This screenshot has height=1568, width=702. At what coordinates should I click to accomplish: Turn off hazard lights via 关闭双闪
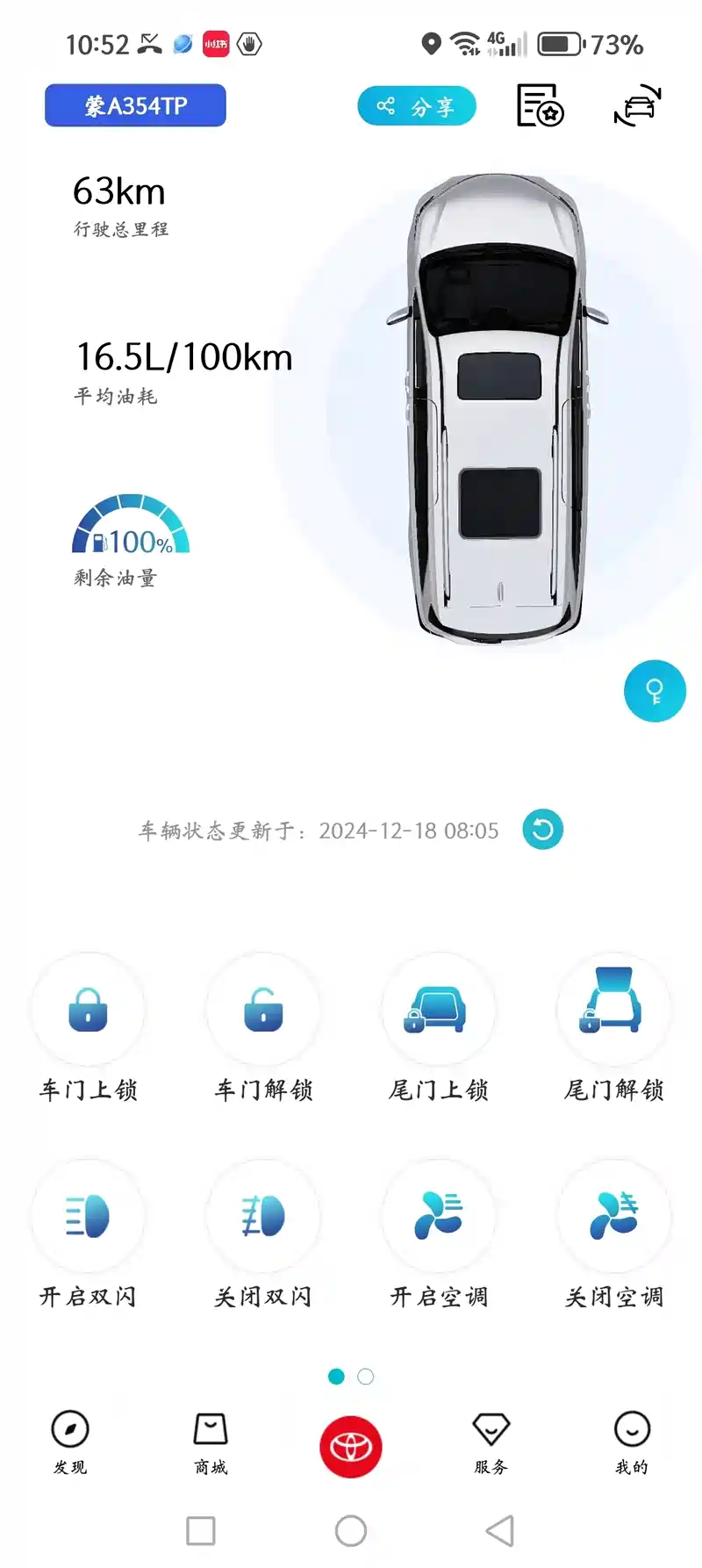[x=263, y=1236]
